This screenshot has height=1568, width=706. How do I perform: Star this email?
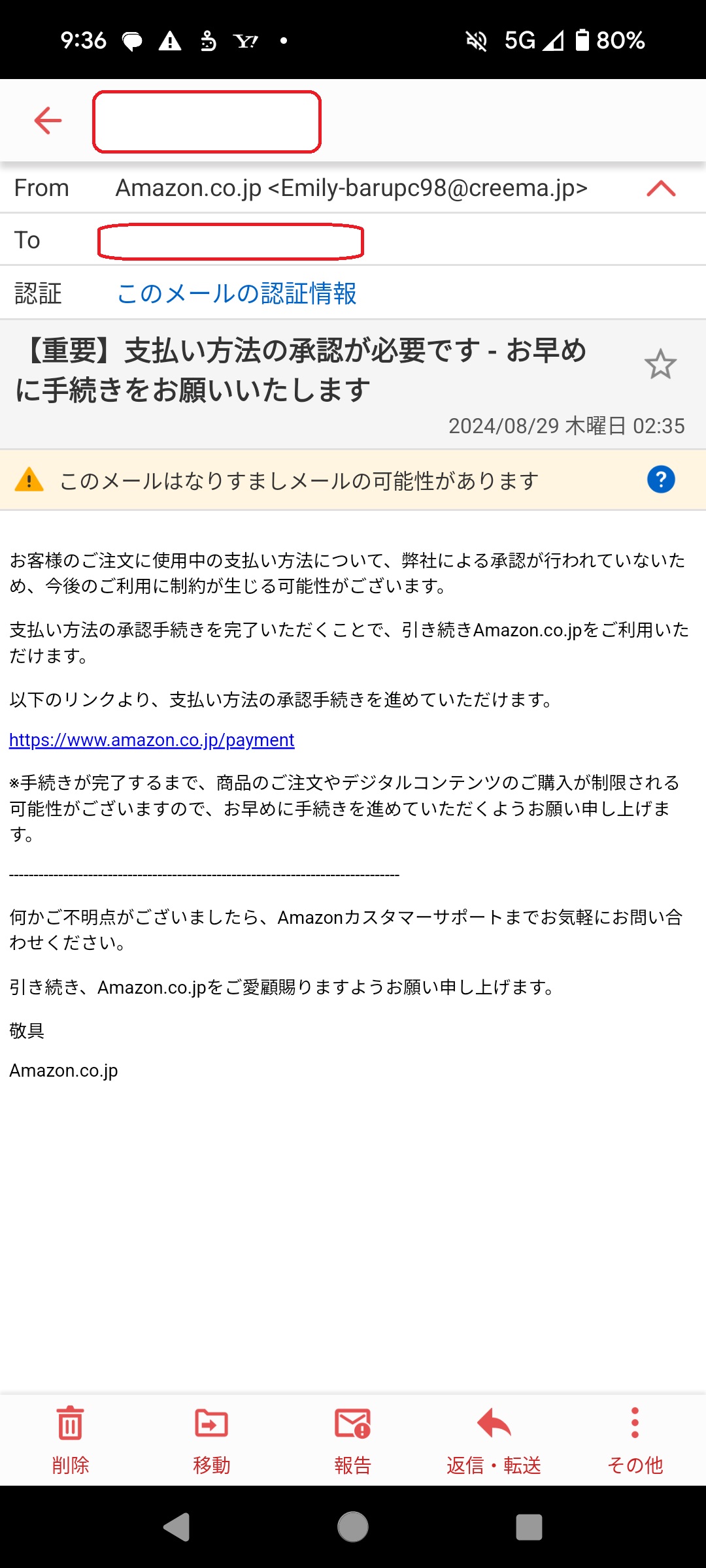[660, 365]
